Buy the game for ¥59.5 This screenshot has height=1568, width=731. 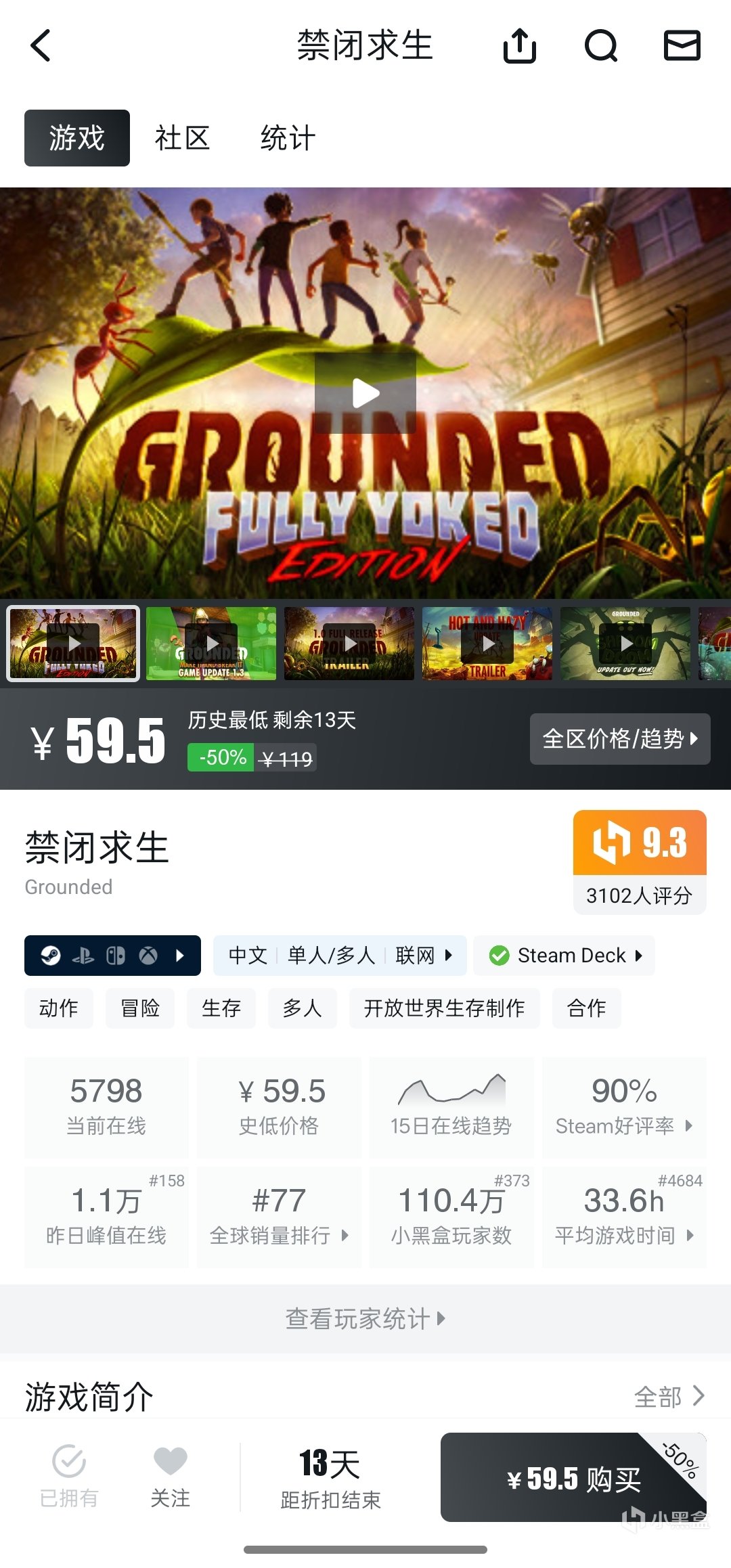[573, 1478]
